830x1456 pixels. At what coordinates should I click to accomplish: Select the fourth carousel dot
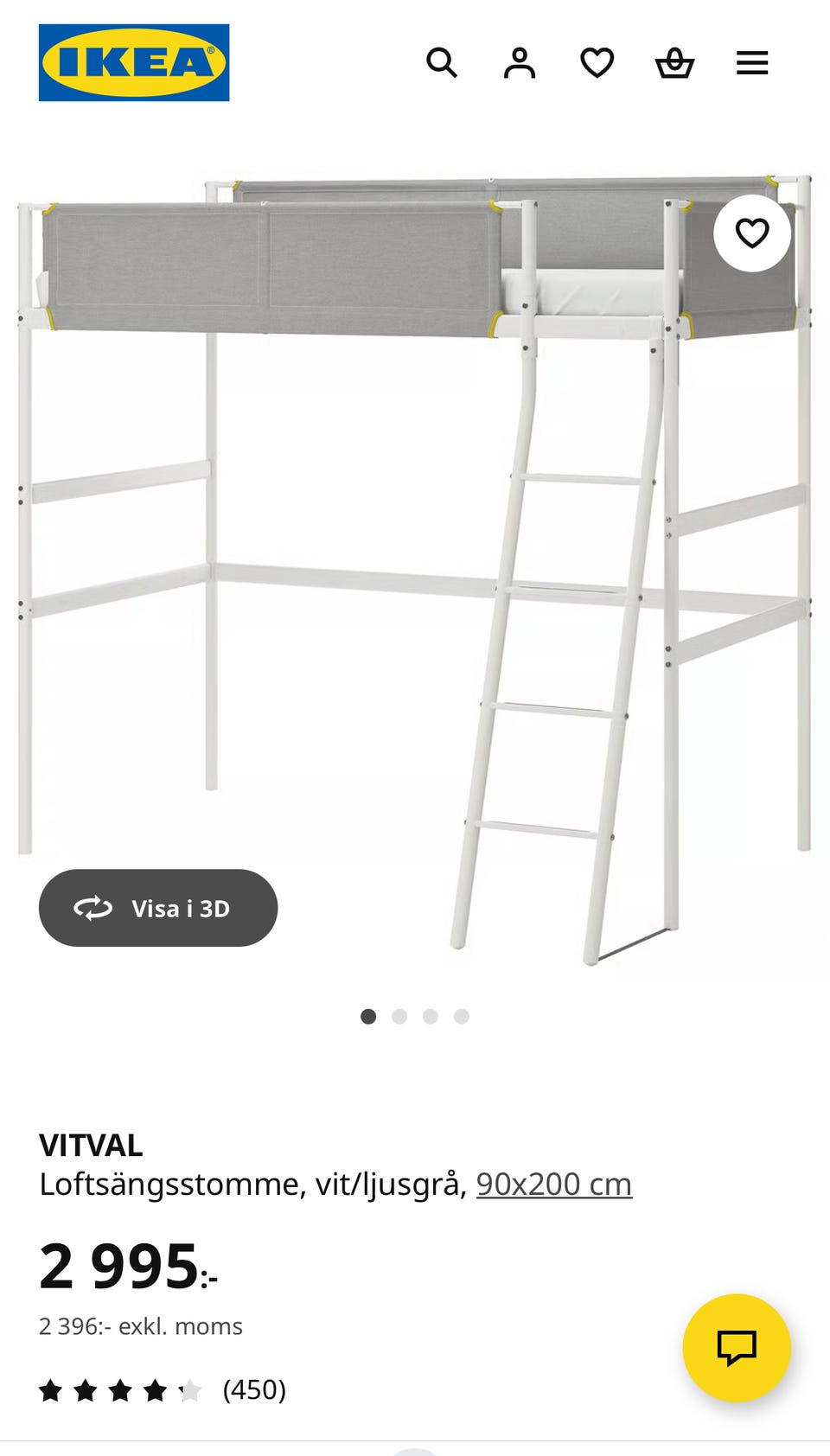pyautogui.click(x=462, y=1017)
